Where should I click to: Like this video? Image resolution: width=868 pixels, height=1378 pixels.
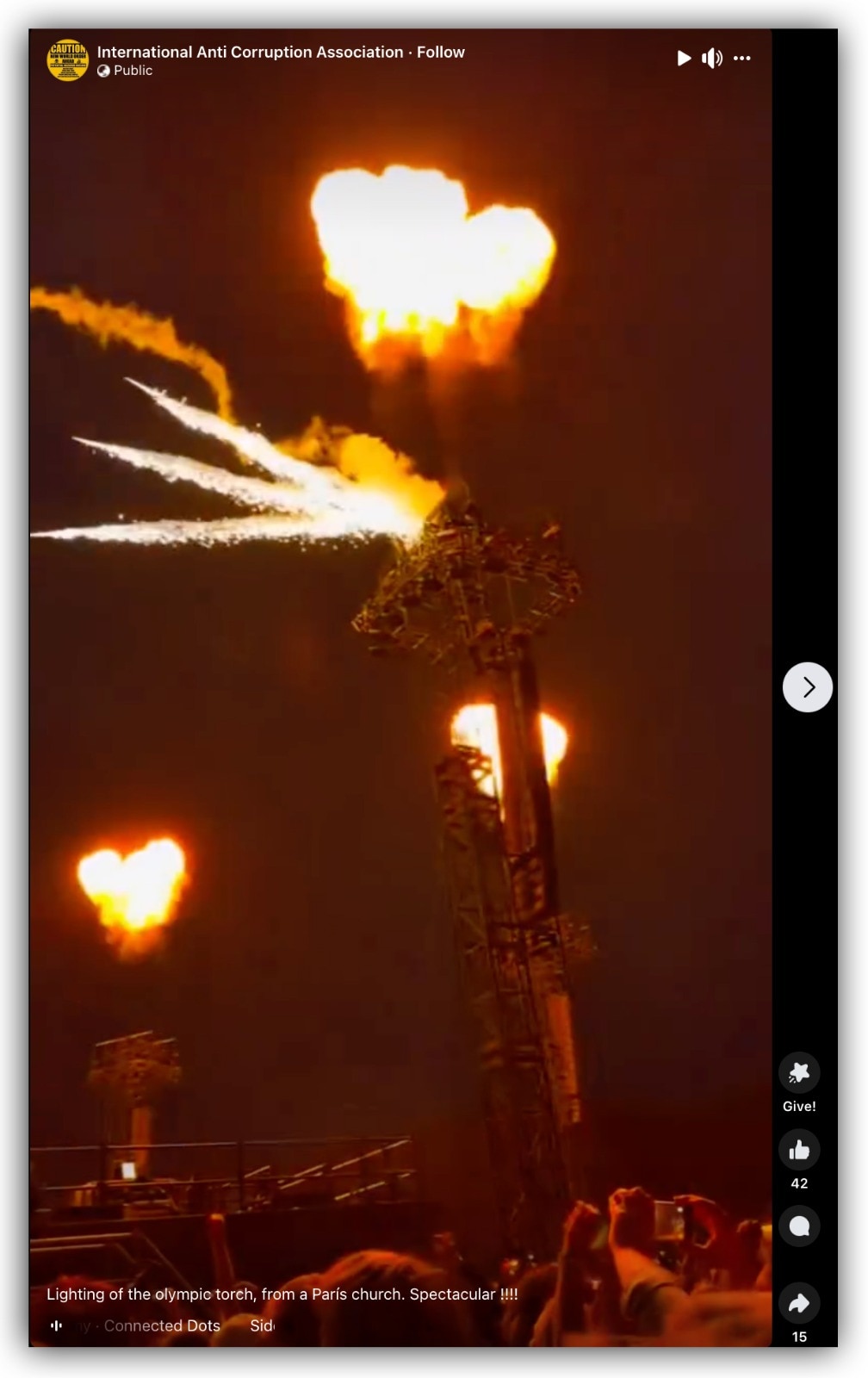(x=799, y=1150)
